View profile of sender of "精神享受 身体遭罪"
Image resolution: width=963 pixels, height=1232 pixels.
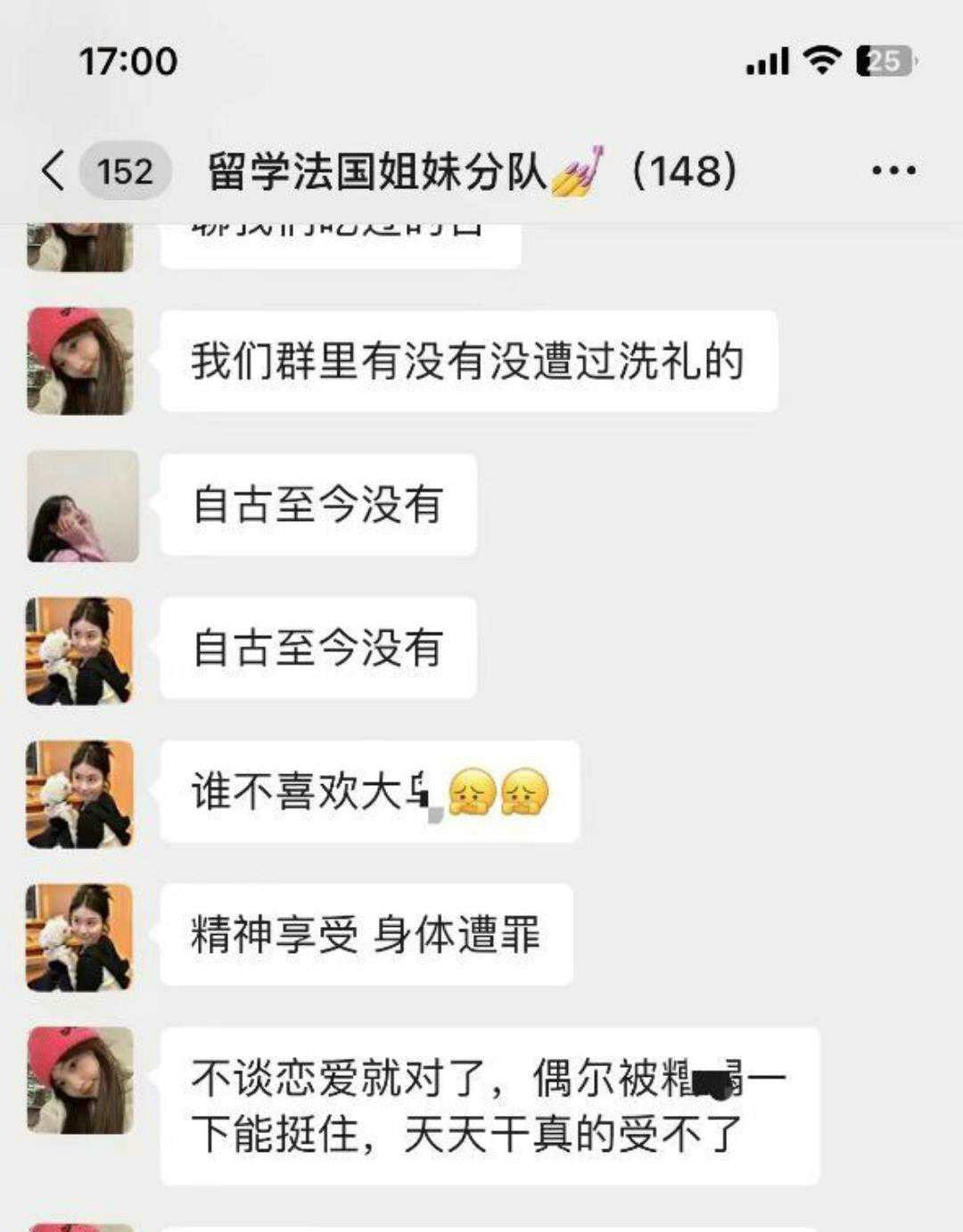(x=80, y=938)
